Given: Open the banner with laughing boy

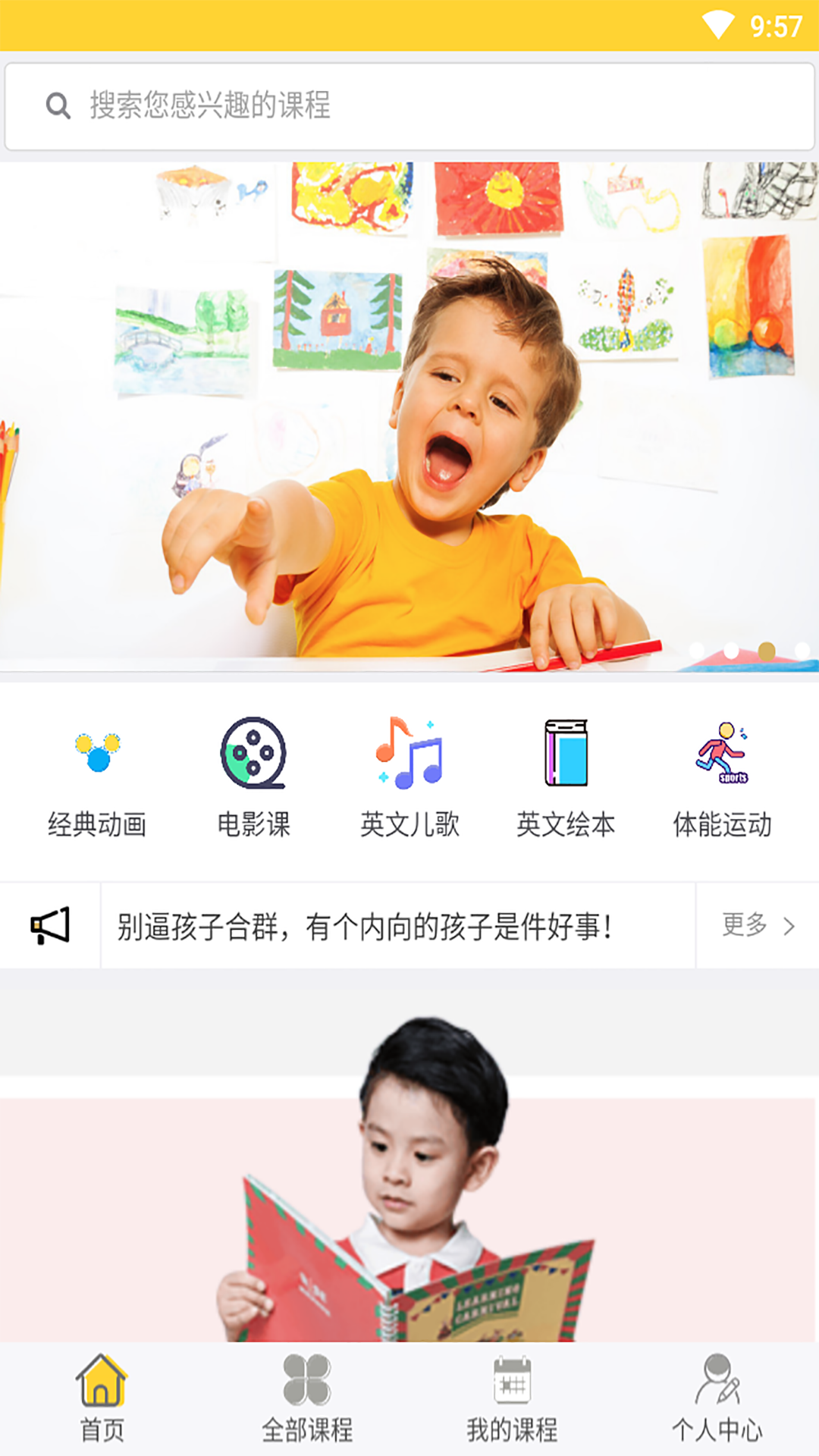Looking at the screenshot, I should 409,417.
